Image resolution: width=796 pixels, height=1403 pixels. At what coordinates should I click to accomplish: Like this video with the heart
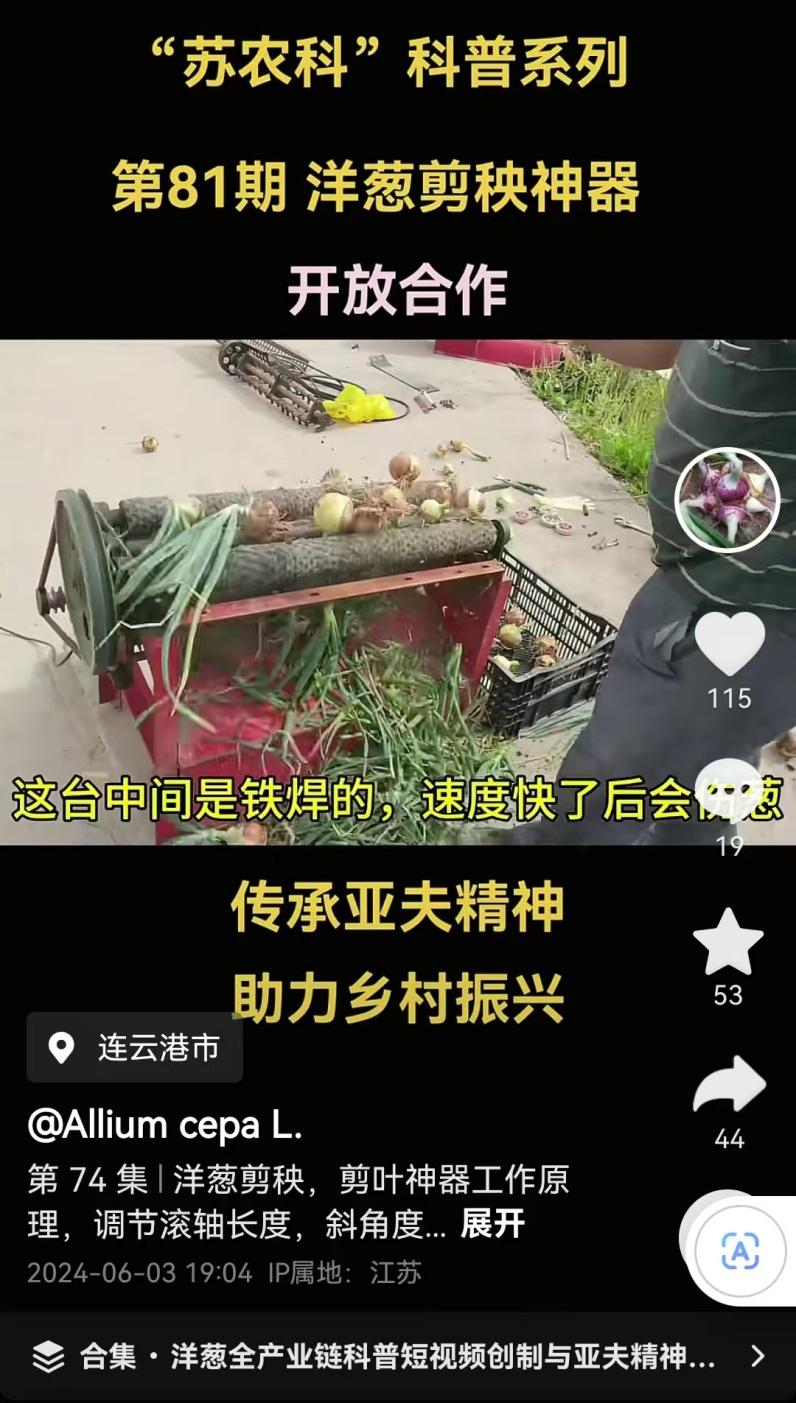[x=729, y=645]
